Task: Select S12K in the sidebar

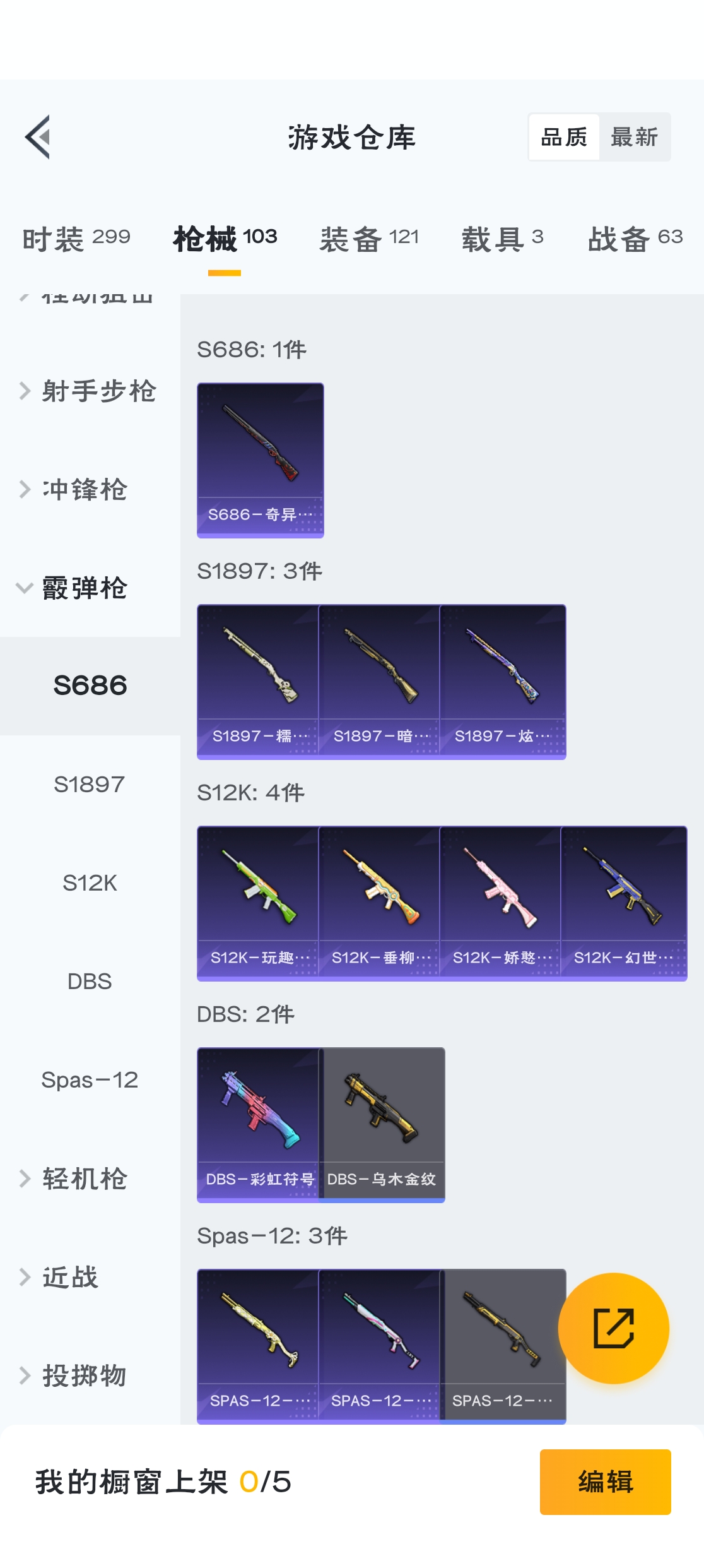Action: tap(90, 883)
